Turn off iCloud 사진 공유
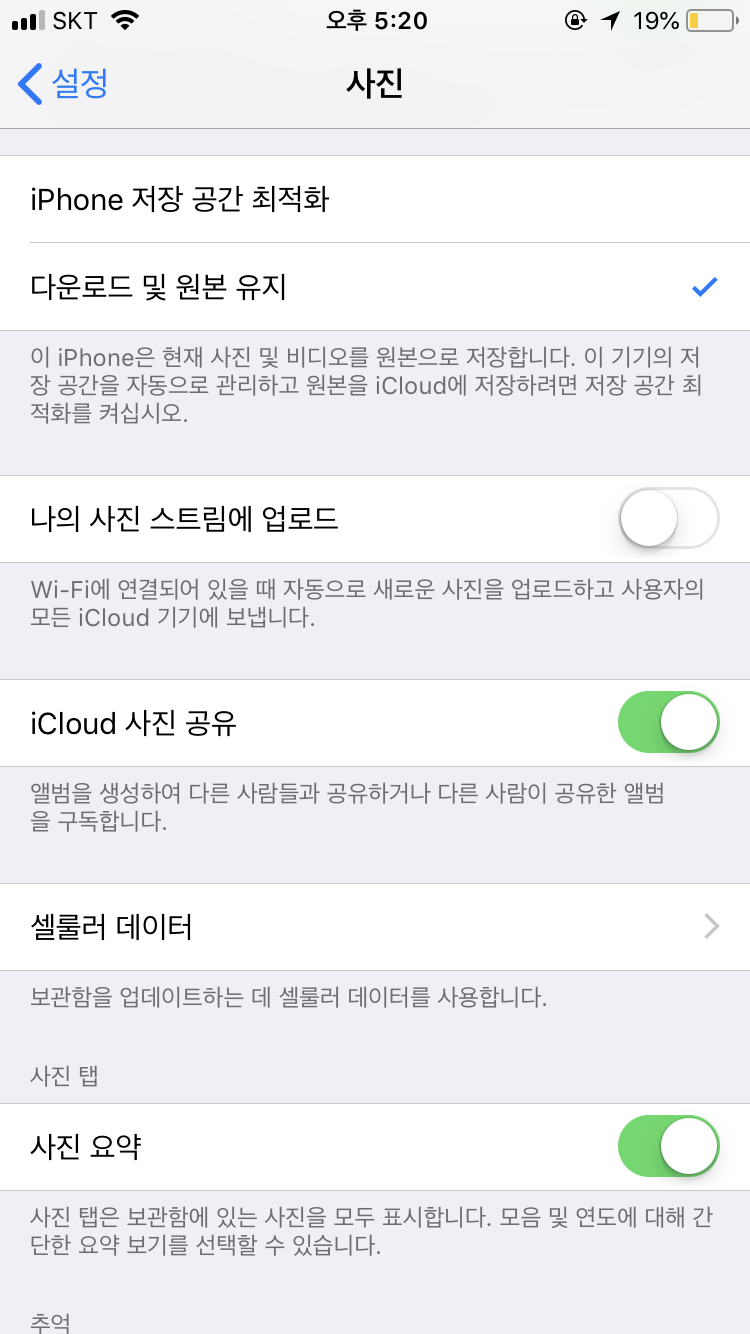The image size is (750, 1334). click(668, 723)
